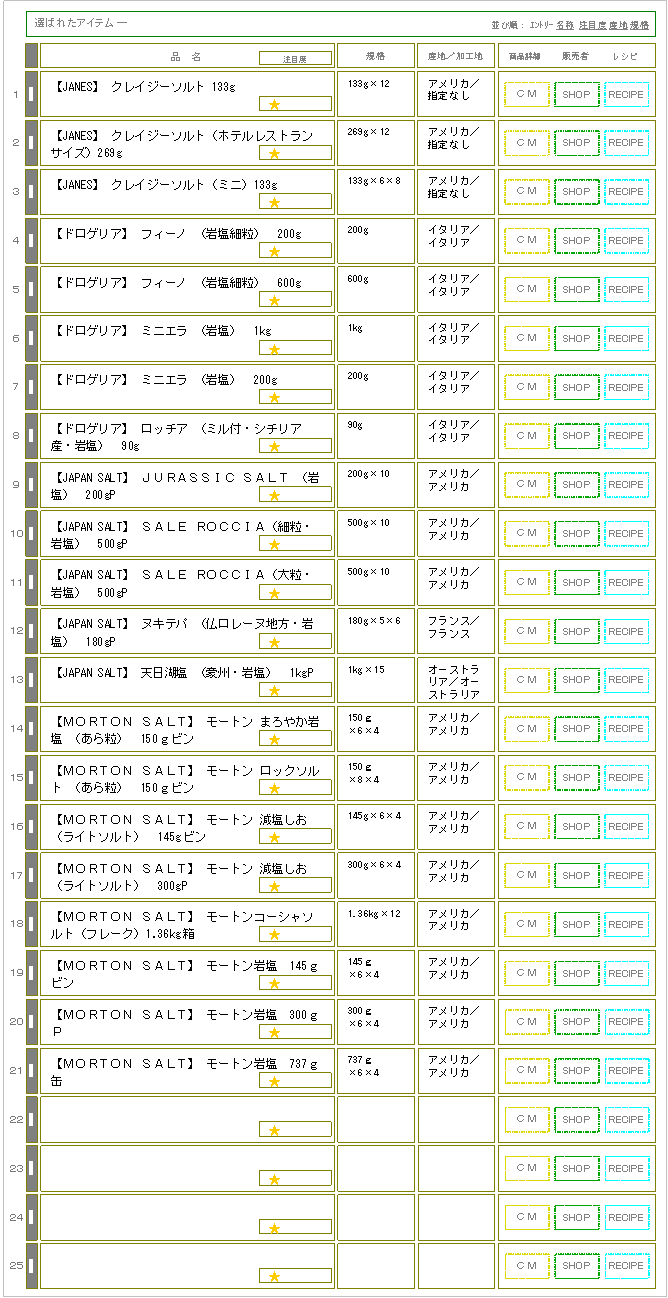View RECIPE for モートン岩塩 737g缶
This screenshot has width=668, height=1298.
[626, 1071]
